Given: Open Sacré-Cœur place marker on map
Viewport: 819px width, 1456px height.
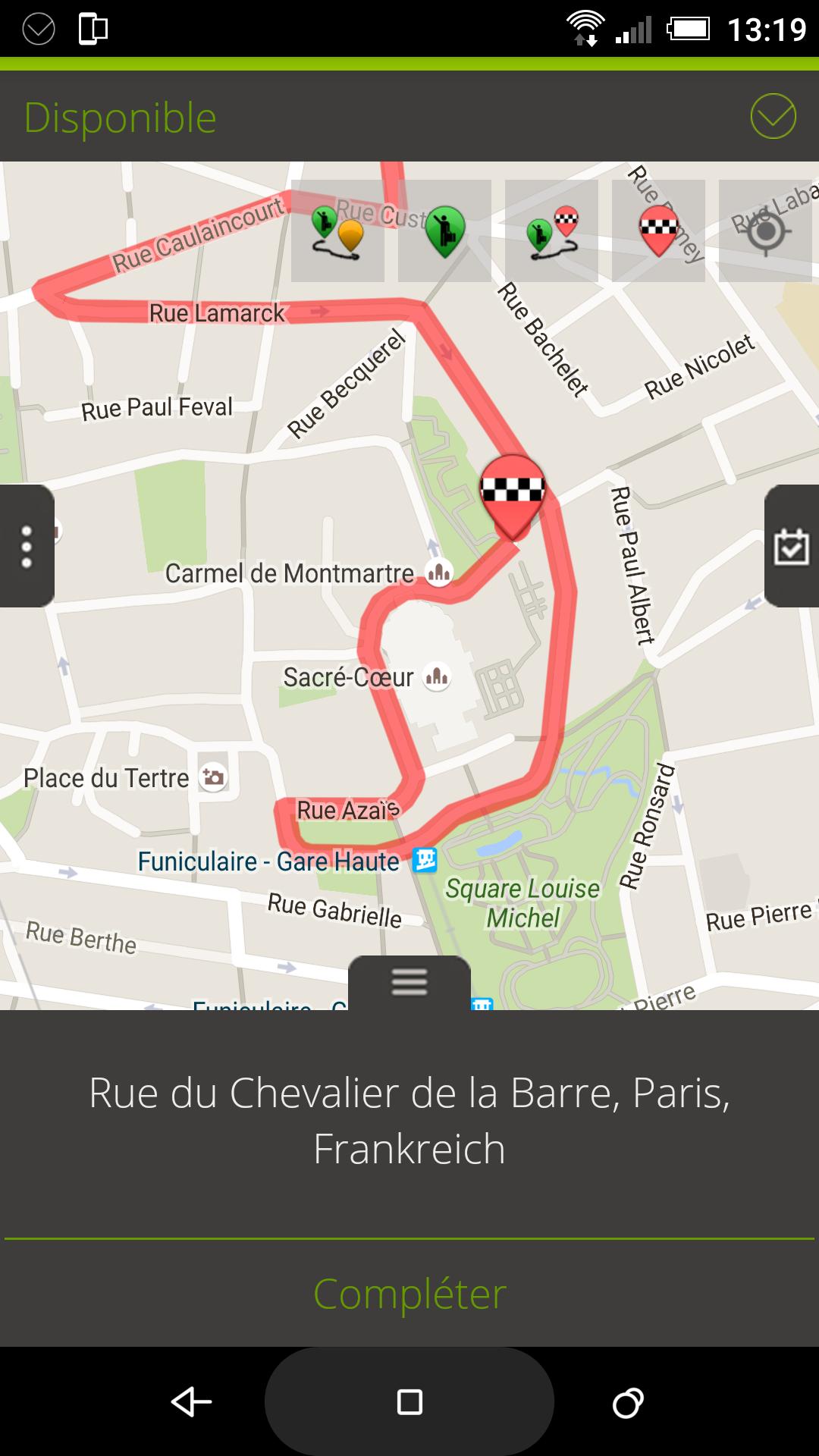Looking at the screenshot, I should pyautogui.click(x=437, y=676).
